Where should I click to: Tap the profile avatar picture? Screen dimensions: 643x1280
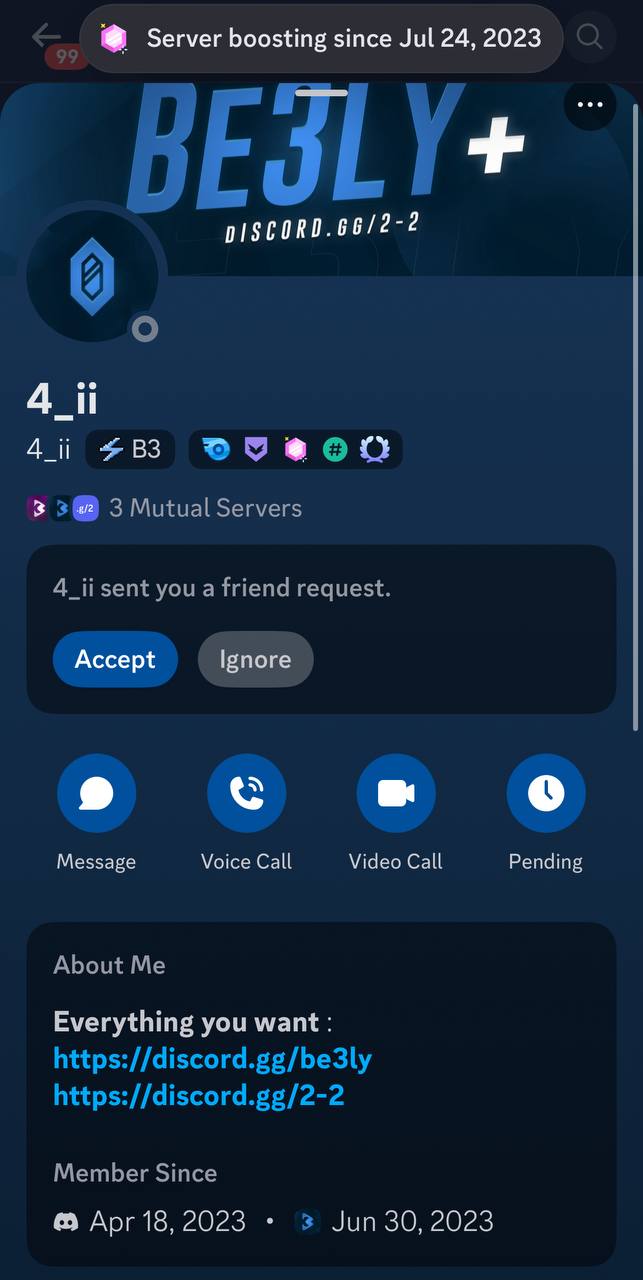[x=92, y=276]
